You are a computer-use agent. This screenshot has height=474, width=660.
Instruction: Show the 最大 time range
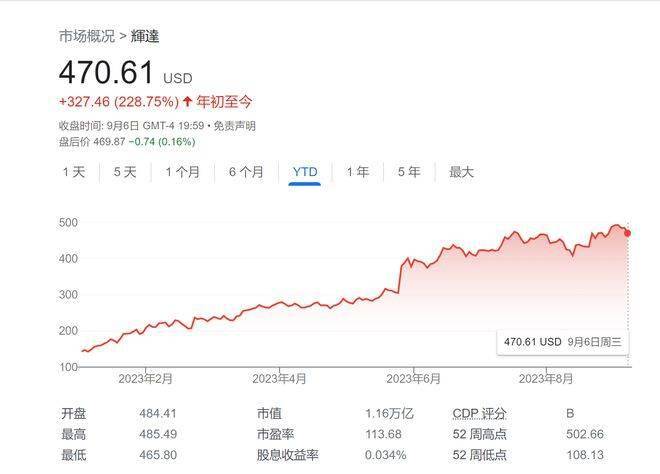click(x=461, y=172)
